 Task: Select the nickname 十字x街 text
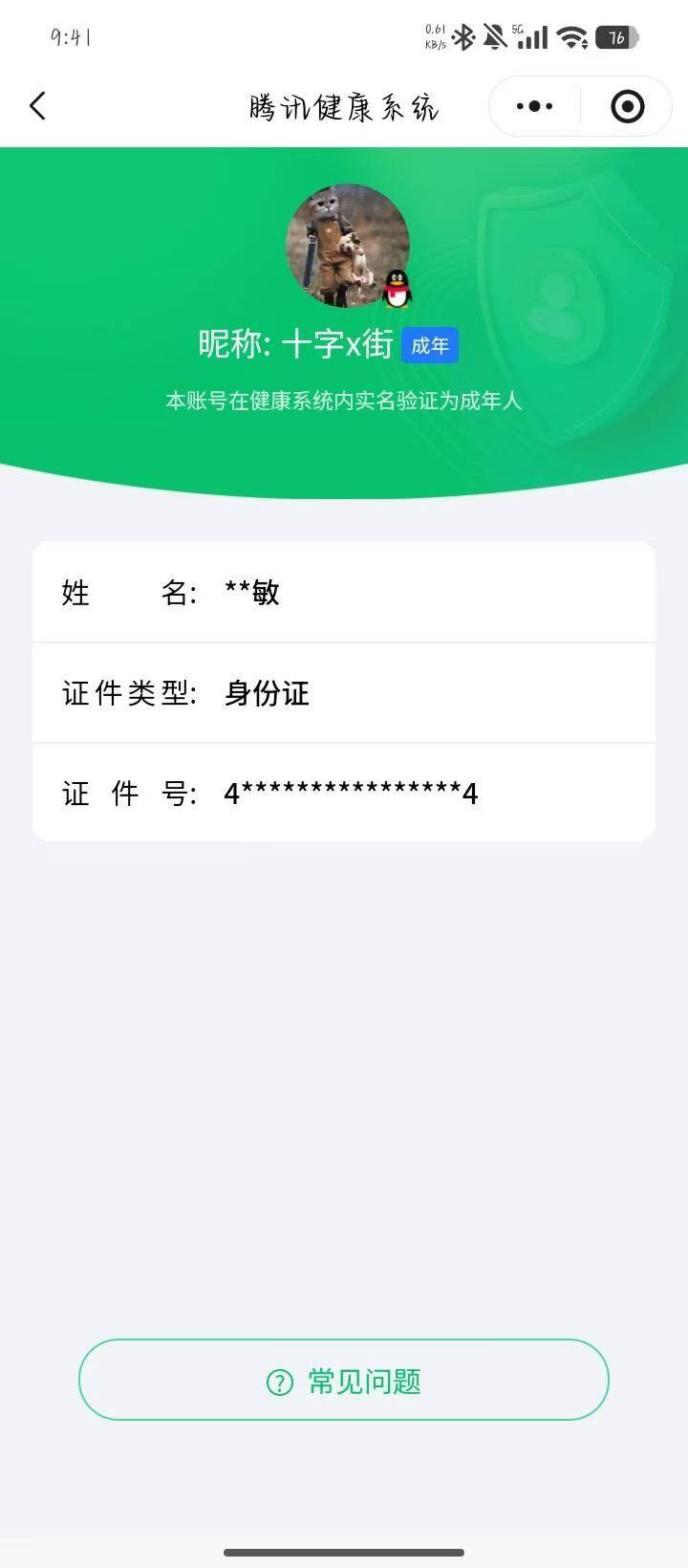point(339,345)
